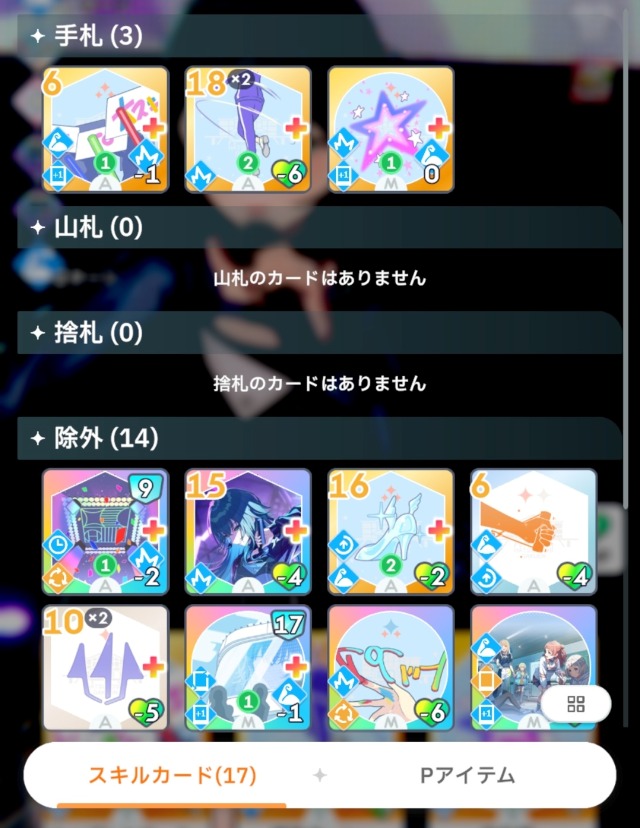Open the glass slipper card numbered 16

point(391,531)
